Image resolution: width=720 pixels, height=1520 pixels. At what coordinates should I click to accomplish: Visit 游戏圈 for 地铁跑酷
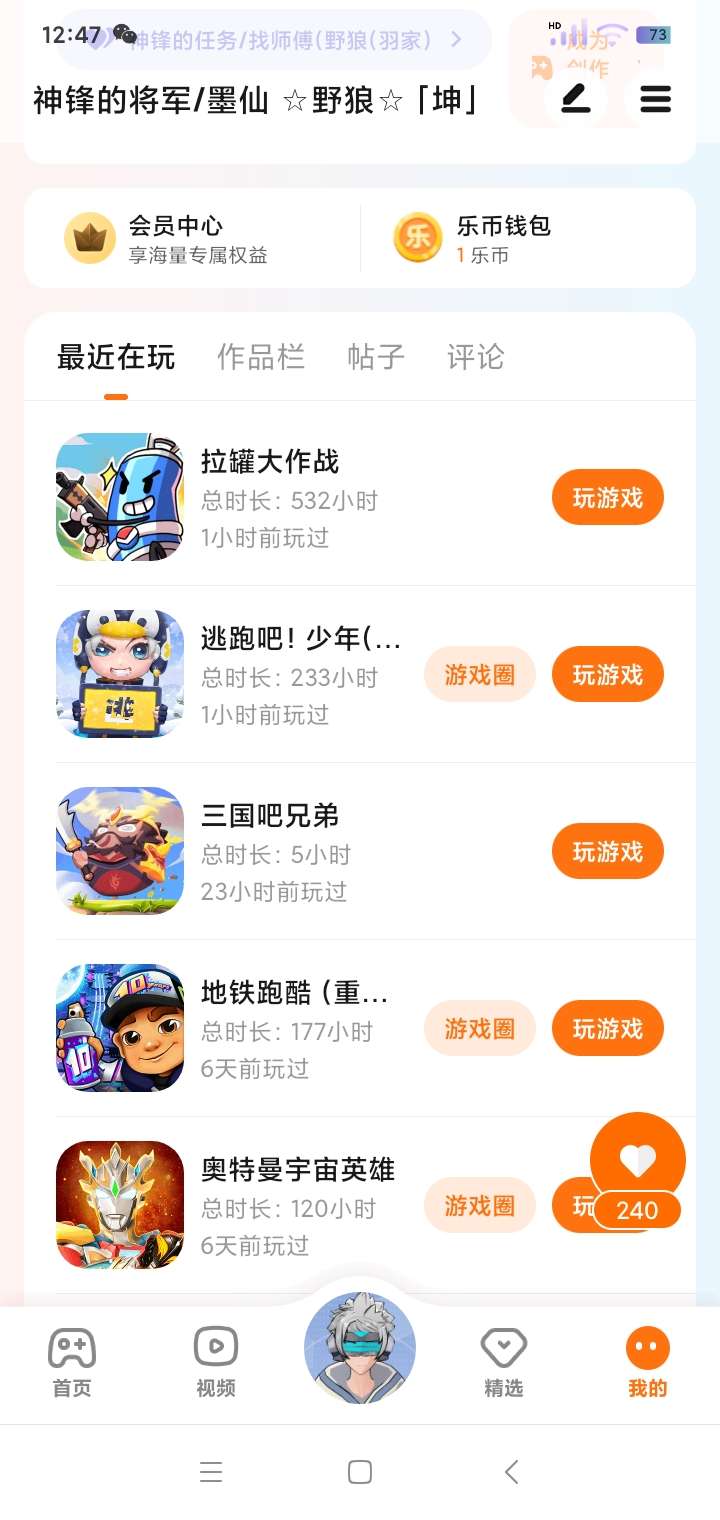(x=479, y=1029)
